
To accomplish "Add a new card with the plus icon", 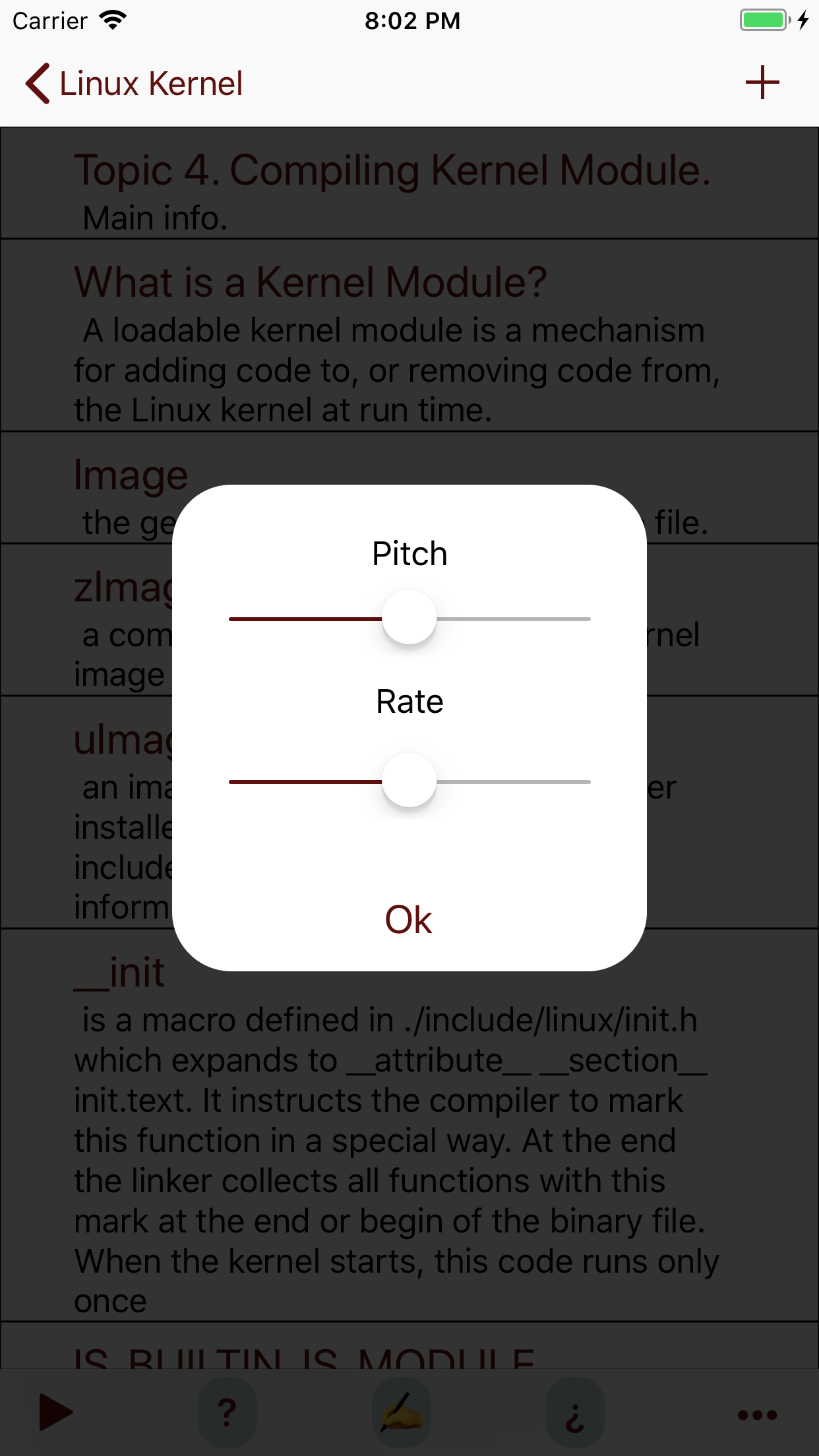I will (762, 82).
